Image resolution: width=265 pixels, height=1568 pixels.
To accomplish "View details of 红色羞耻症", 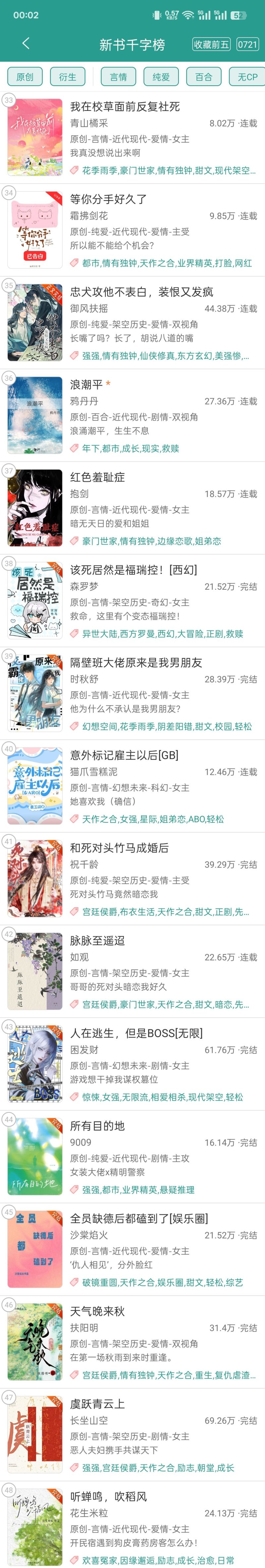I will (x=97, y=477).
